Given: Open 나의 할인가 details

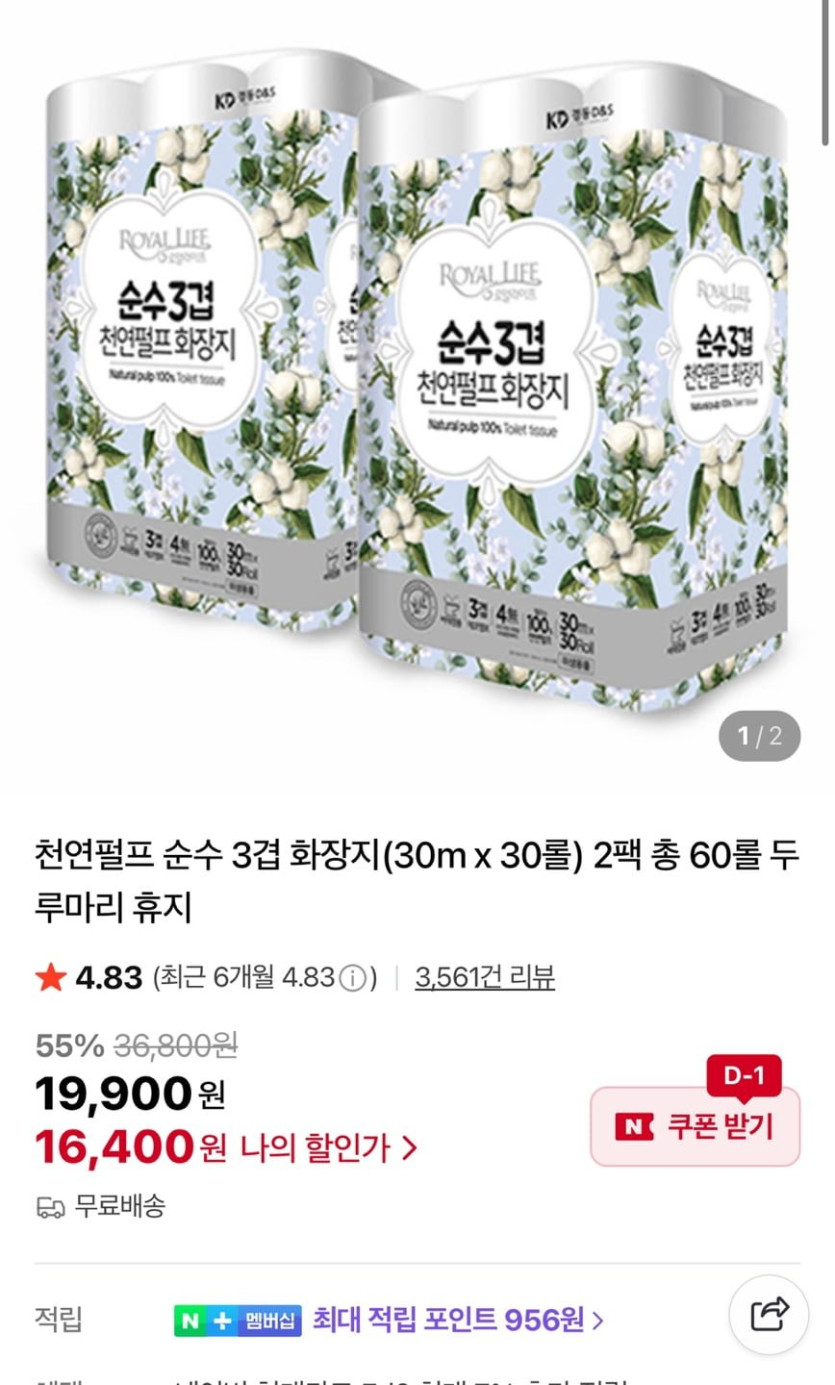Looking at the screenshot, I should (x=328, y=1148).
